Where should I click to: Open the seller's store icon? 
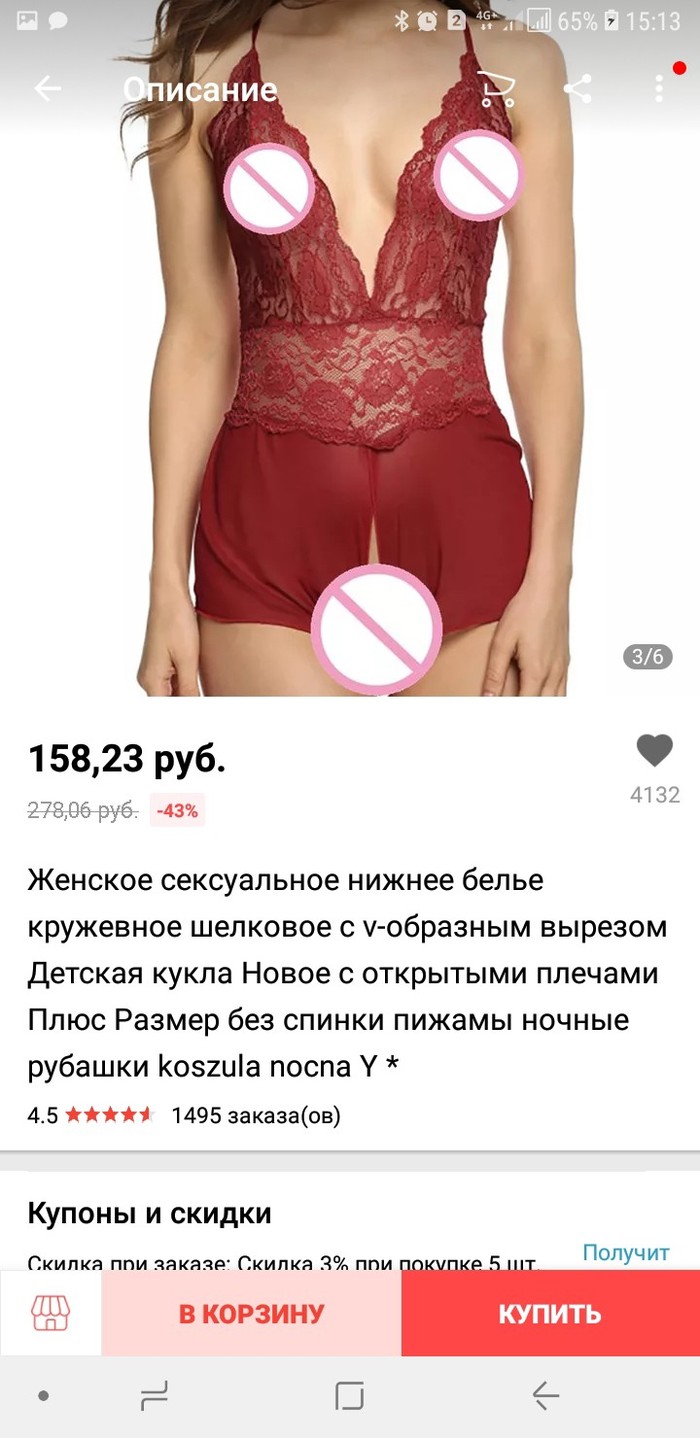(51, 1313)
